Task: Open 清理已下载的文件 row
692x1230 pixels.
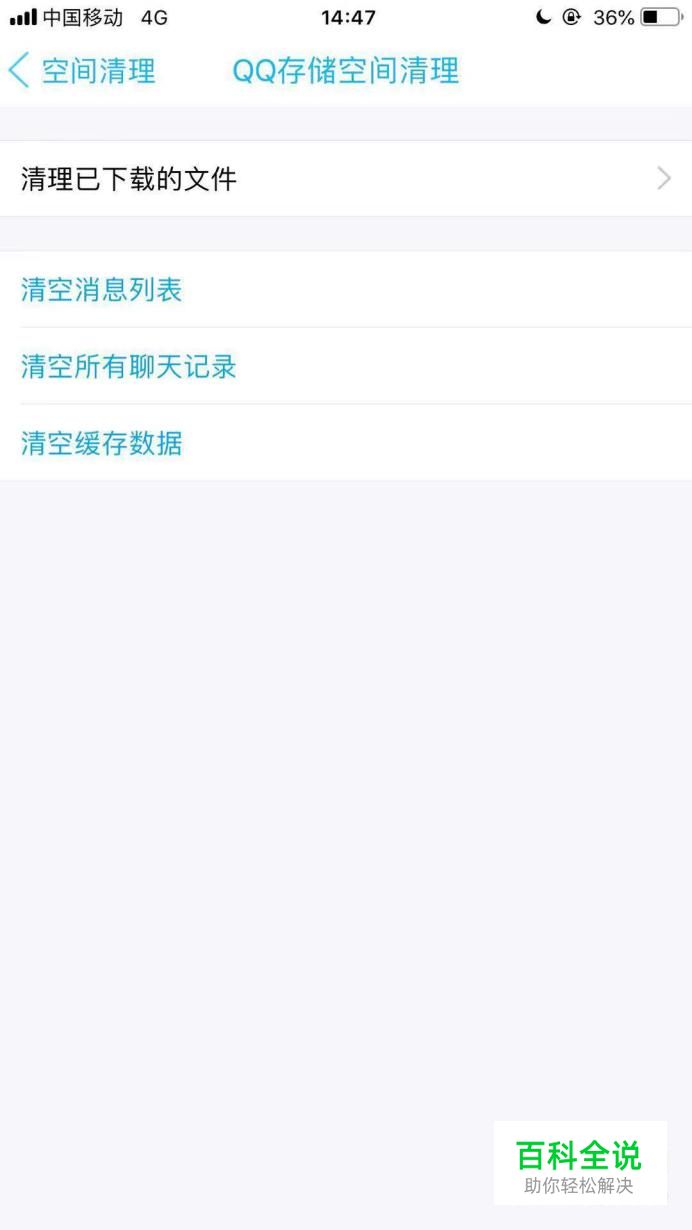Action: pos(346,179)
